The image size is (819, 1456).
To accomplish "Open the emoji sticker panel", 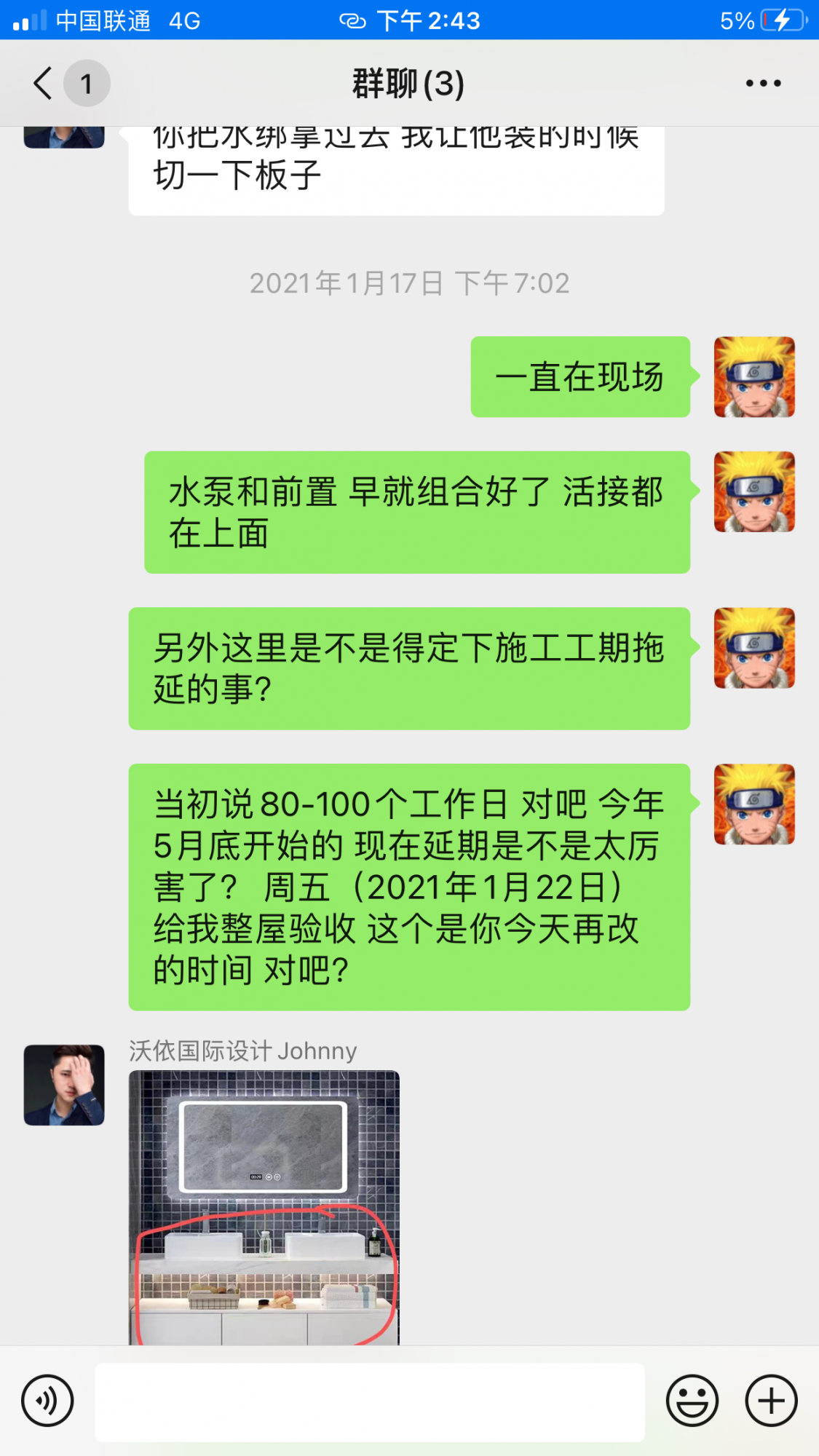I will 692,1400.
